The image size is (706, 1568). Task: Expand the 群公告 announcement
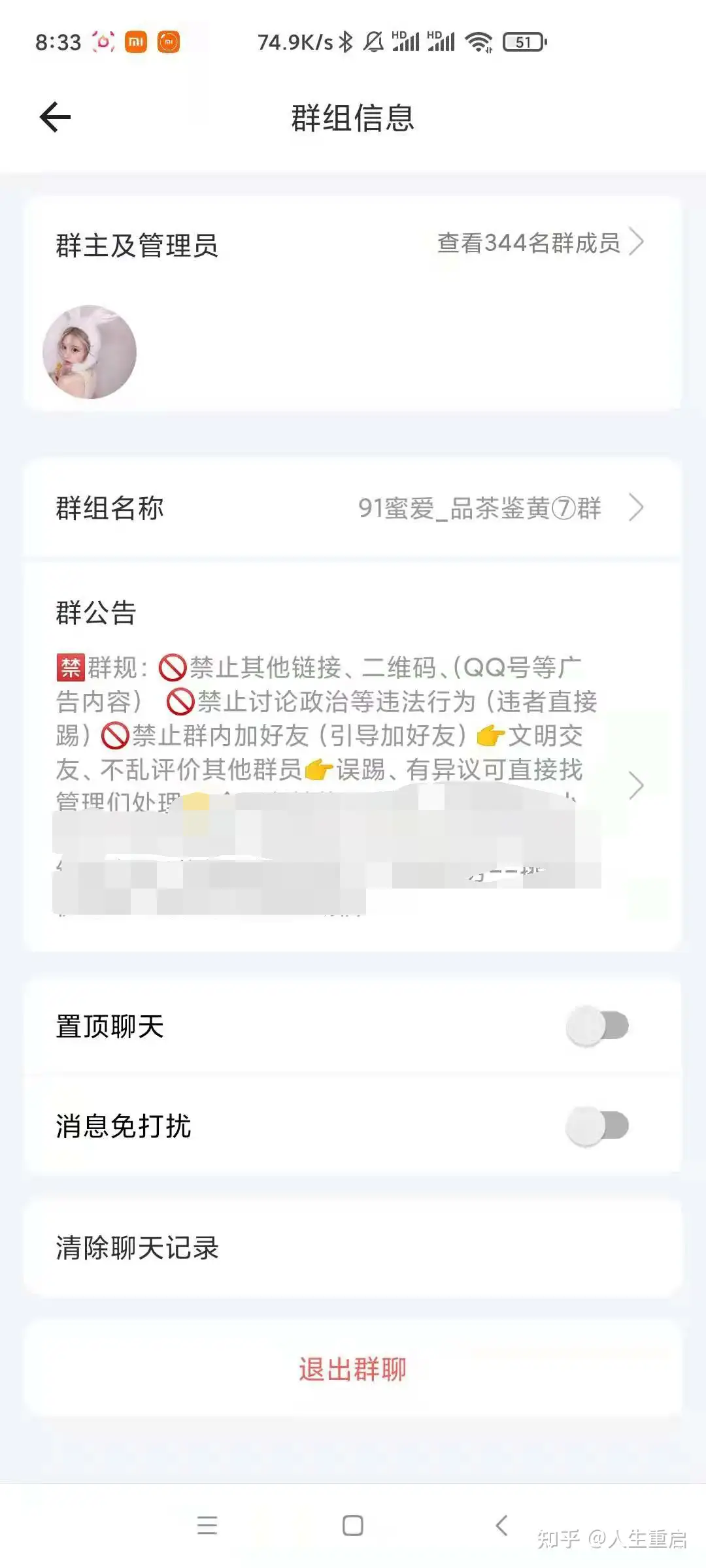(353, 756)
